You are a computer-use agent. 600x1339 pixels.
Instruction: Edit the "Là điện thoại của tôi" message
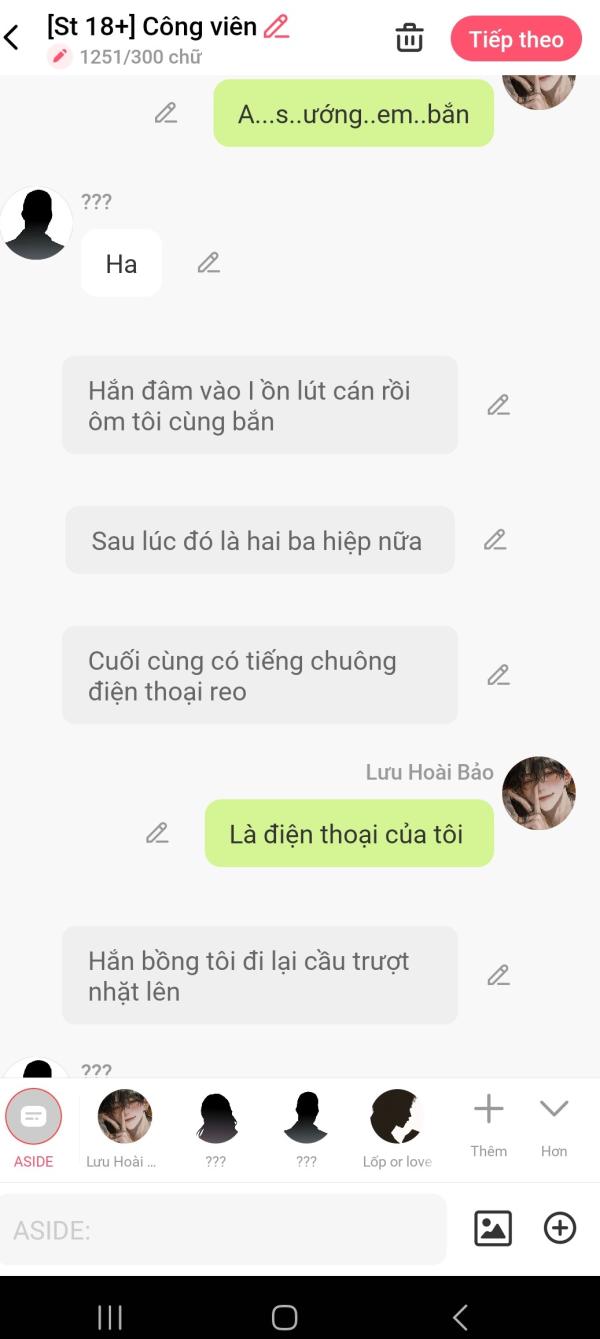pos(157,833)
